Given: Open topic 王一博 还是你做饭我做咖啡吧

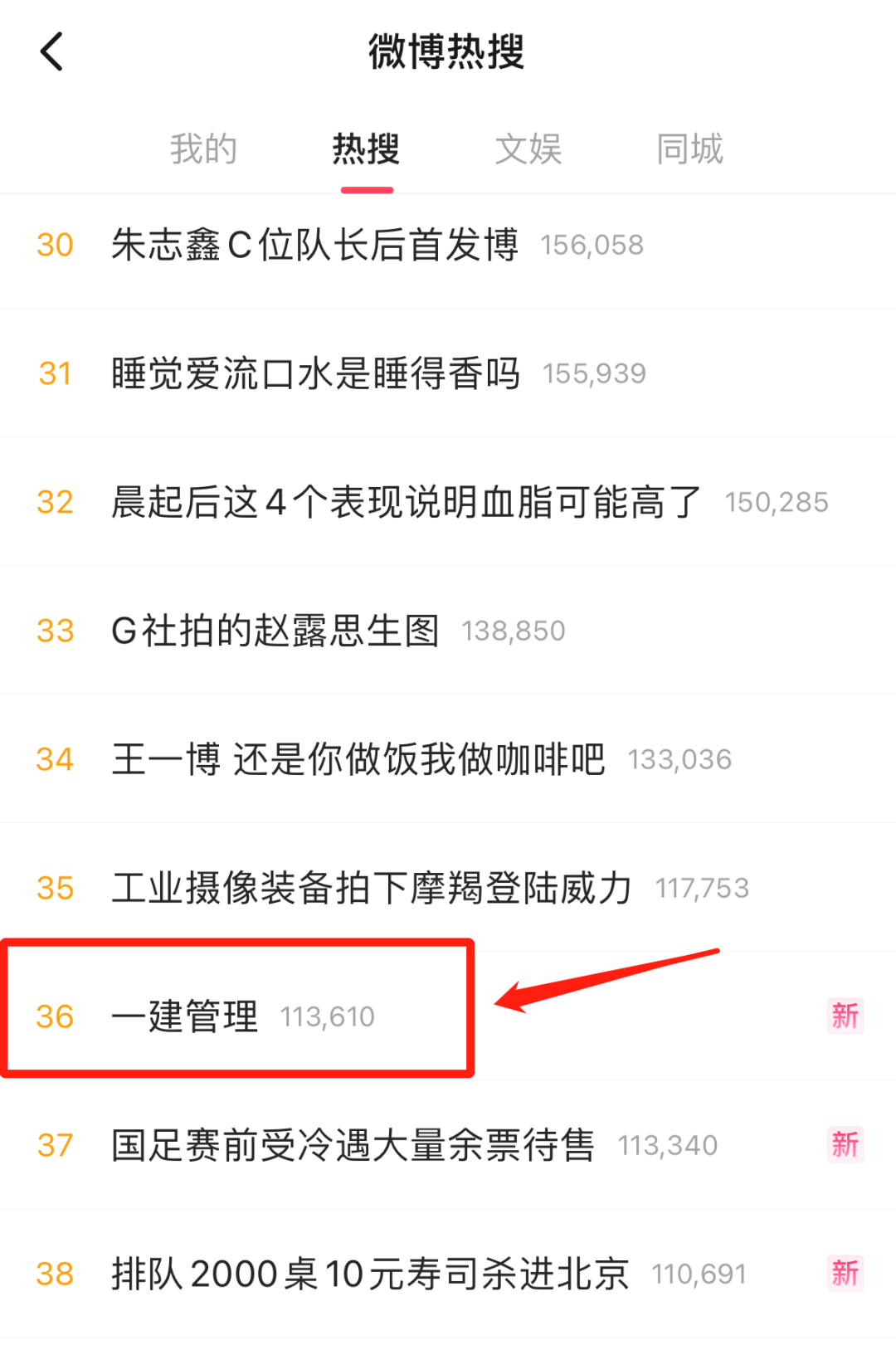Looking at the screenshot, I should click(358, 759).
